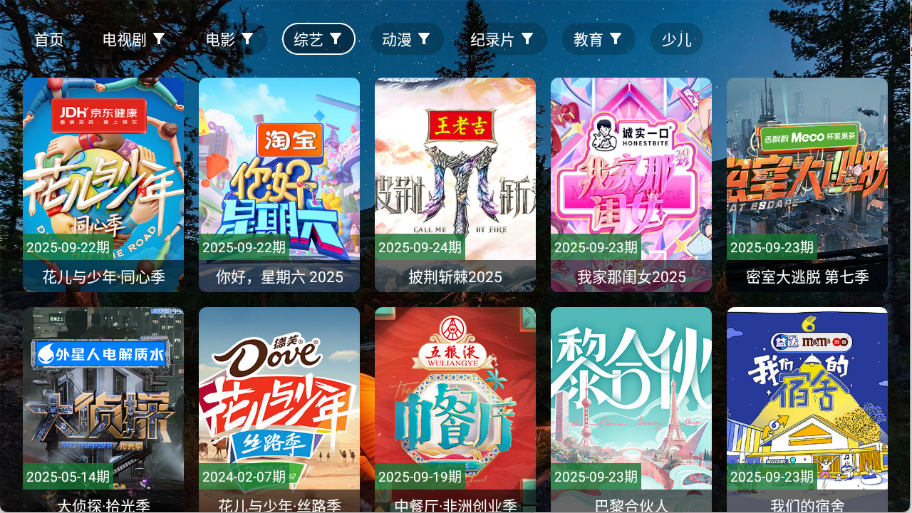Open 大侦探·拾光季 show card
Image resolution: width=912 pixels, height=513 pixels.
coord(103,410)
